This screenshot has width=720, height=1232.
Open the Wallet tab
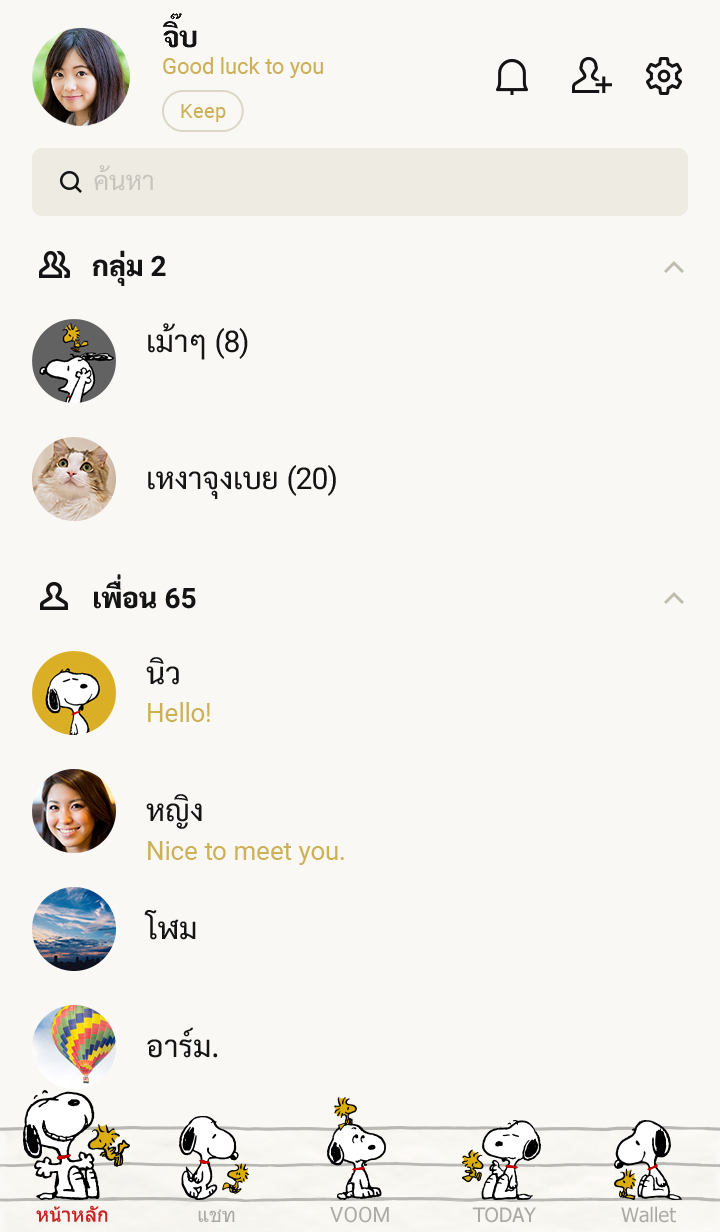[x=648, y=1170]
